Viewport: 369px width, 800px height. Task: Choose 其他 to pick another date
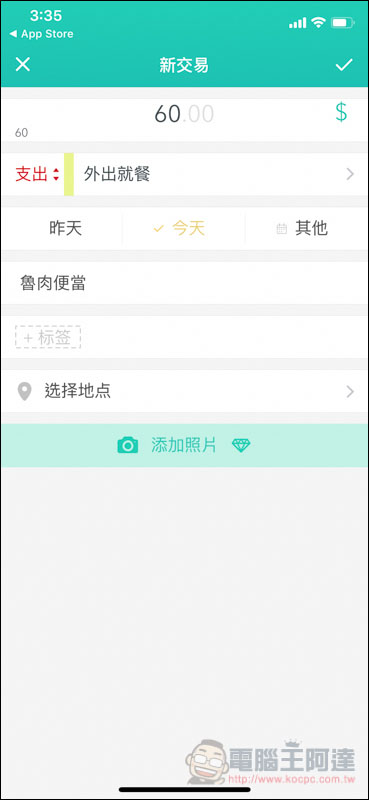coord(306,229)
